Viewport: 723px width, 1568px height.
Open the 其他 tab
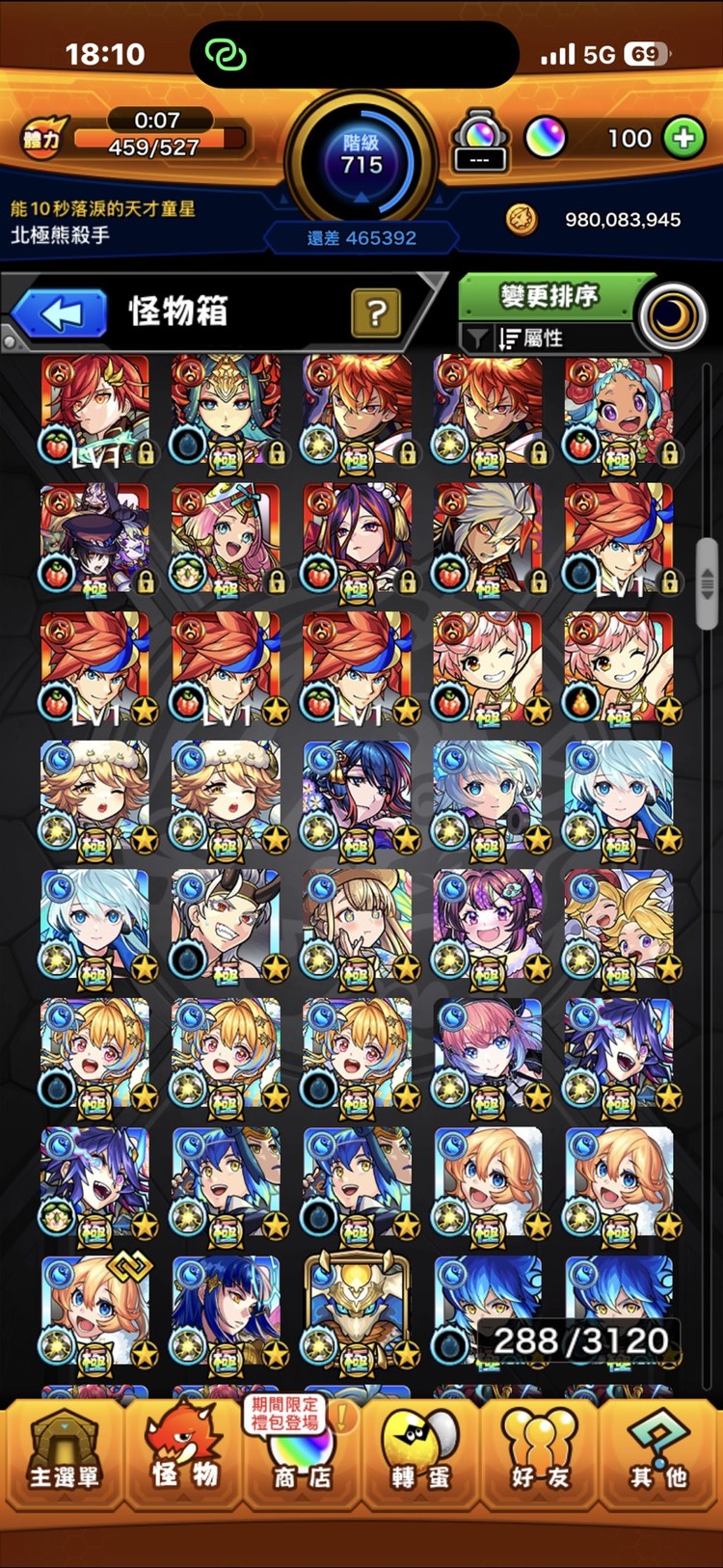(x=660, y=1454)
